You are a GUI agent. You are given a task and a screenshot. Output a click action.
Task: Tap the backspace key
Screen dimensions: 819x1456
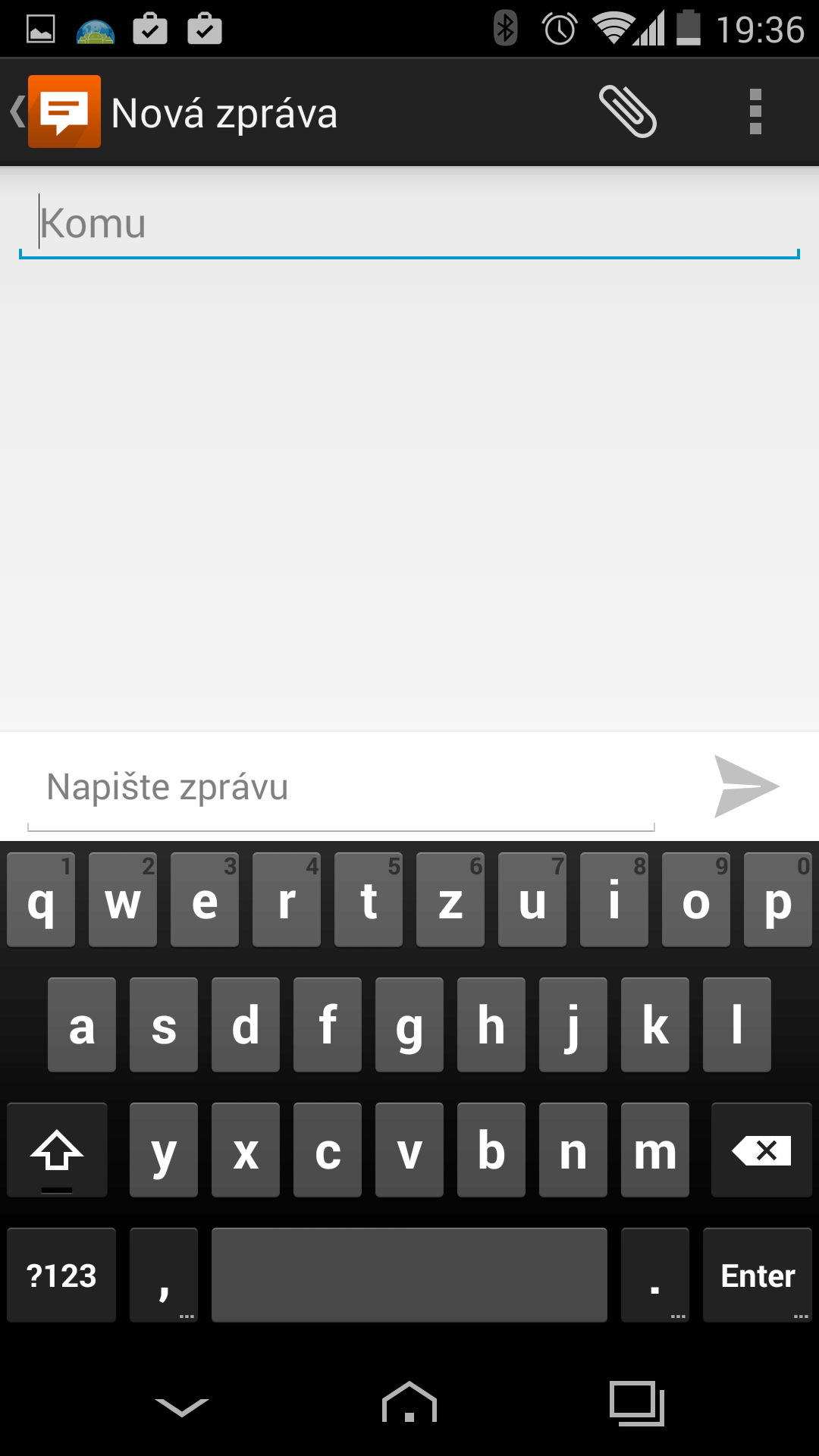[761, 1150]
